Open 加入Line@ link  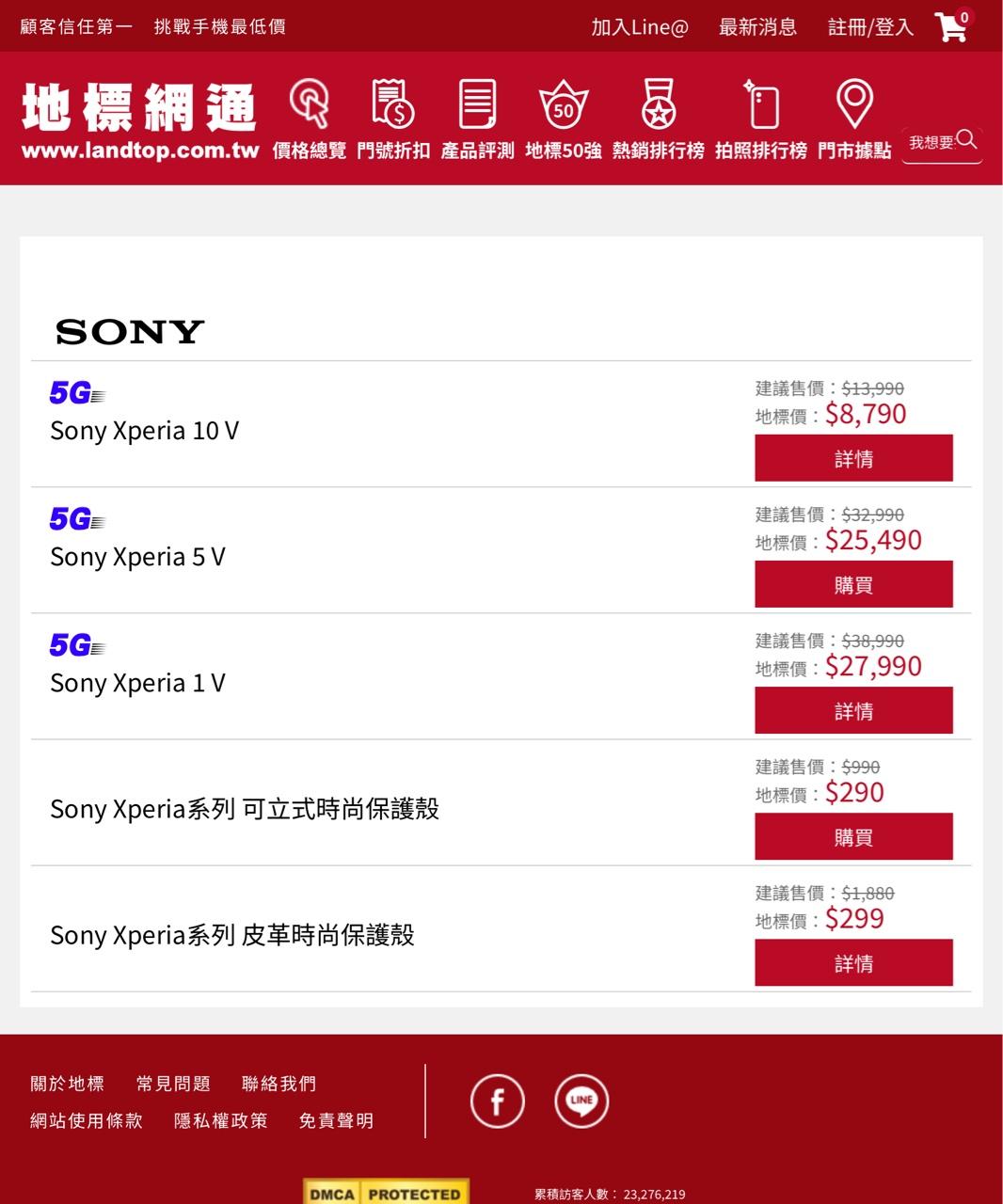pos(640,27)
